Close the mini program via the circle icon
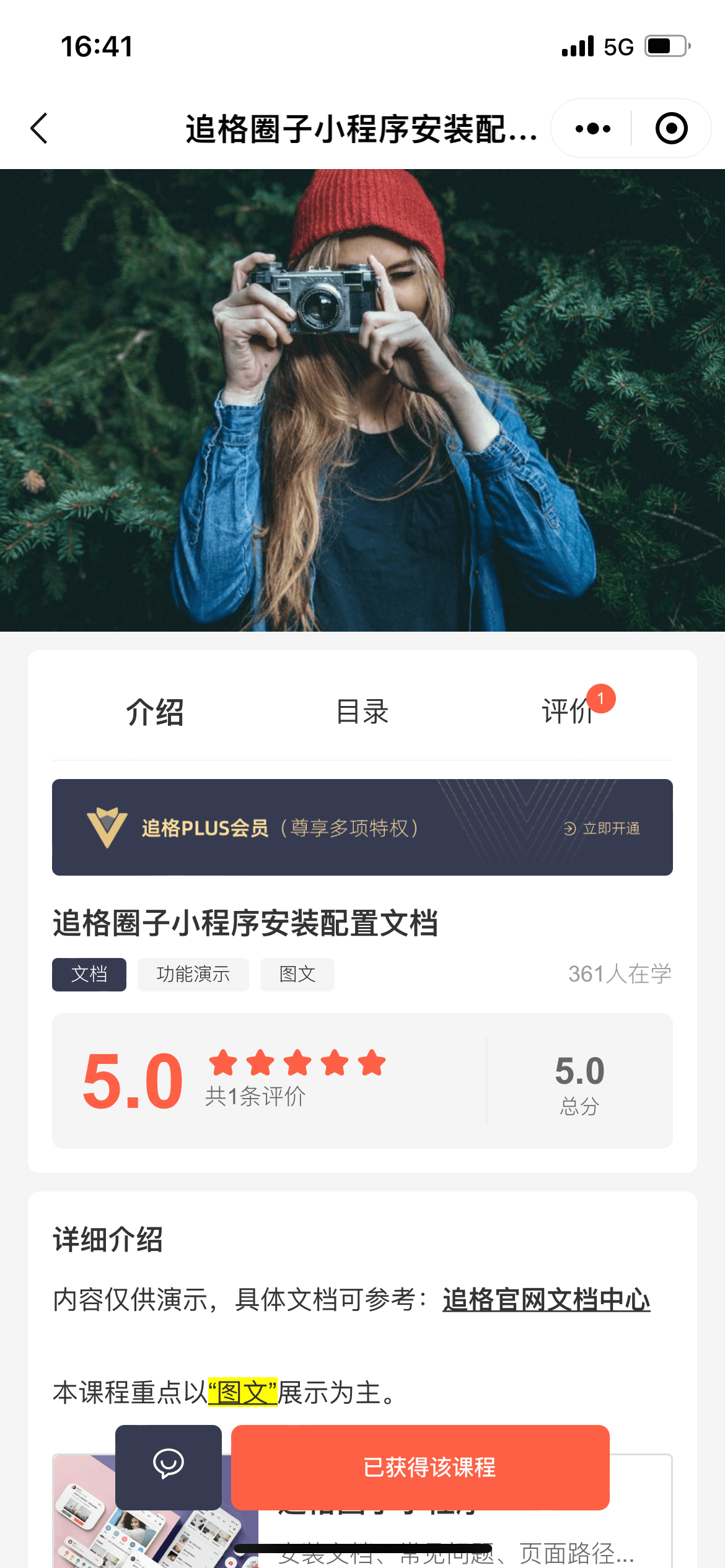Viewport: 725px width, 1568px height. pos(671,129)
